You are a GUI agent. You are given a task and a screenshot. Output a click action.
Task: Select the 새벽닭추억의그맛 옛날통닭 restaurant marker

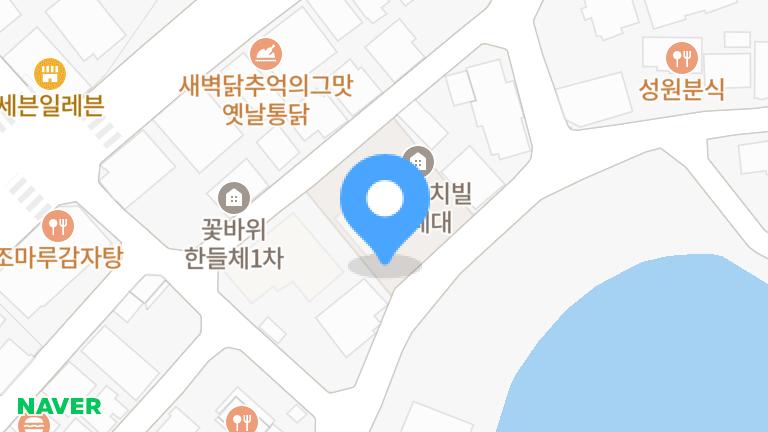point(266,53)
